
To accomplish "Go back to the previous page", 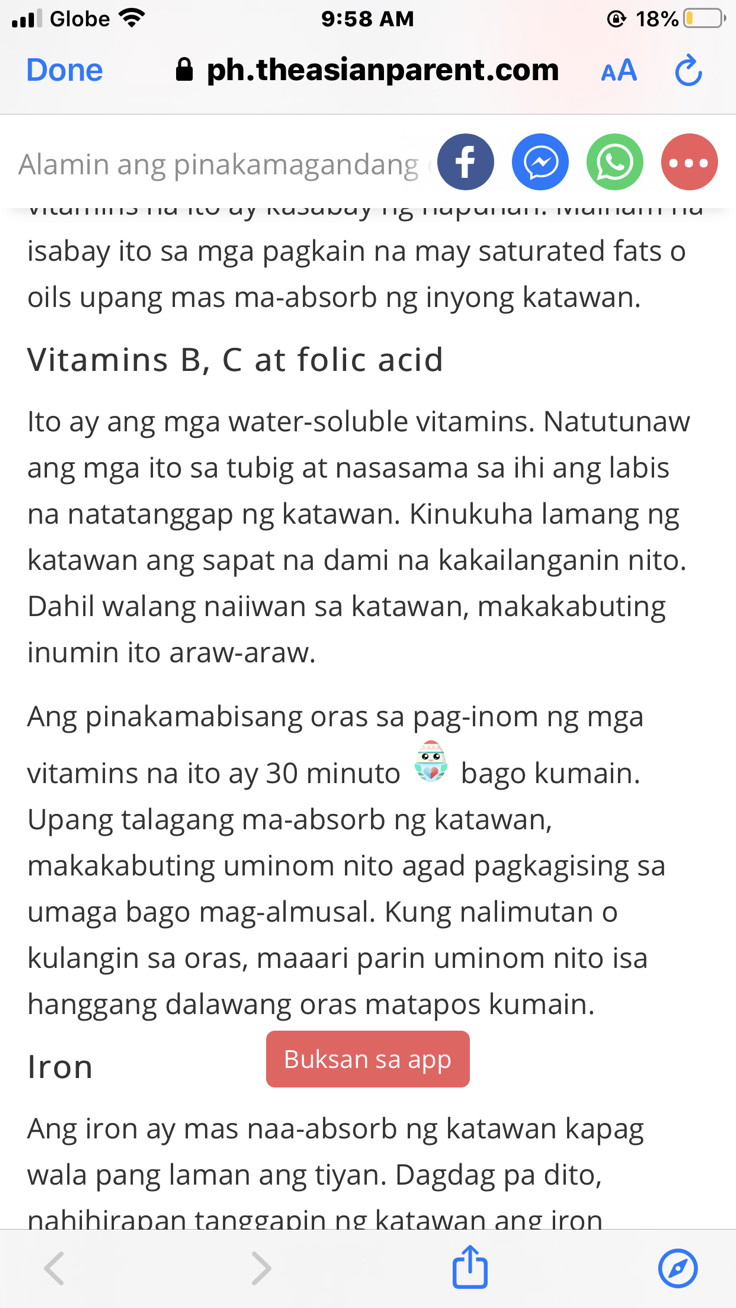I will [x=55, y=1268].
